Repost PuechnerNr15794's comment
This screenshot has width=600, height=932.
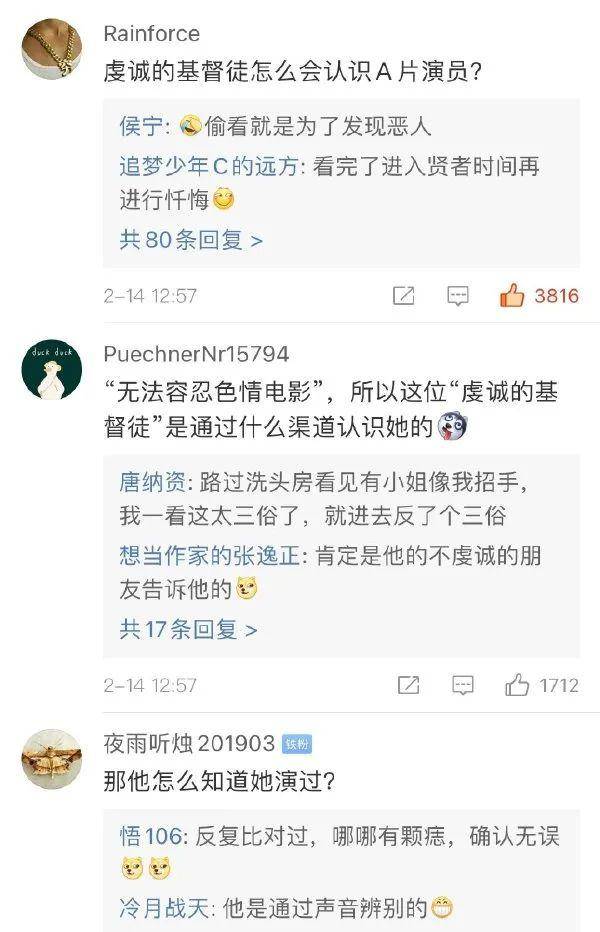408,685
